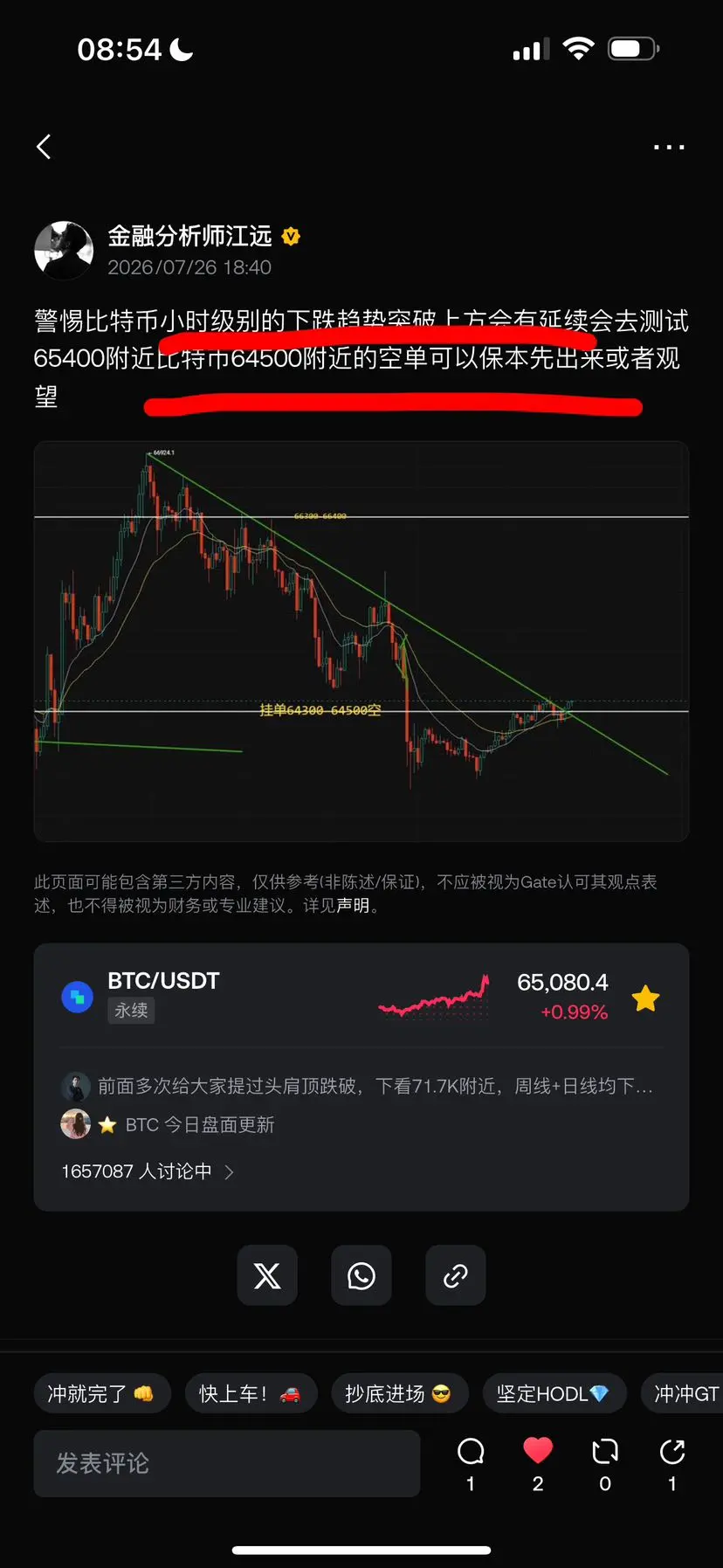723x1568 pixels.
Task: Share the post to X
Action: tap(267, 1275)
